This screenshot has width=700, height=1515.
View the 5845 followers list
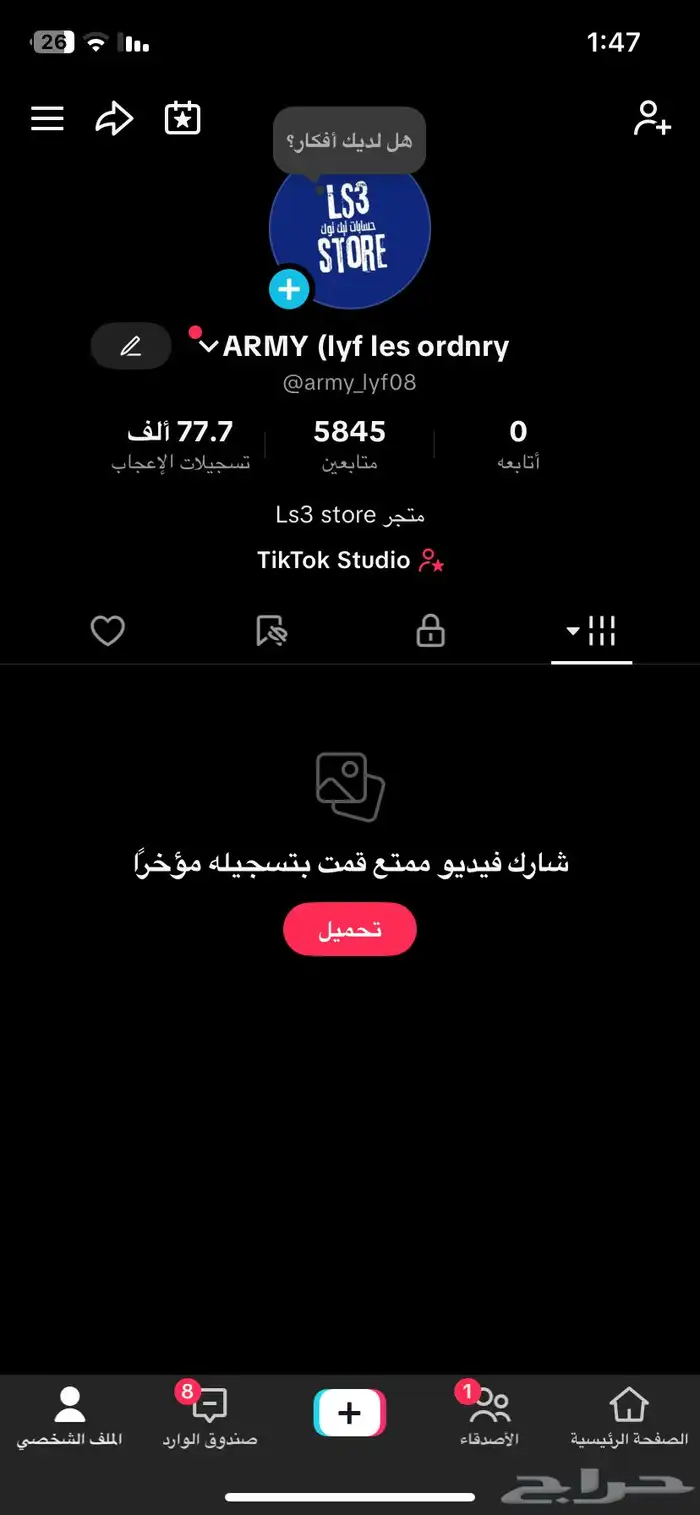(349, 443)
